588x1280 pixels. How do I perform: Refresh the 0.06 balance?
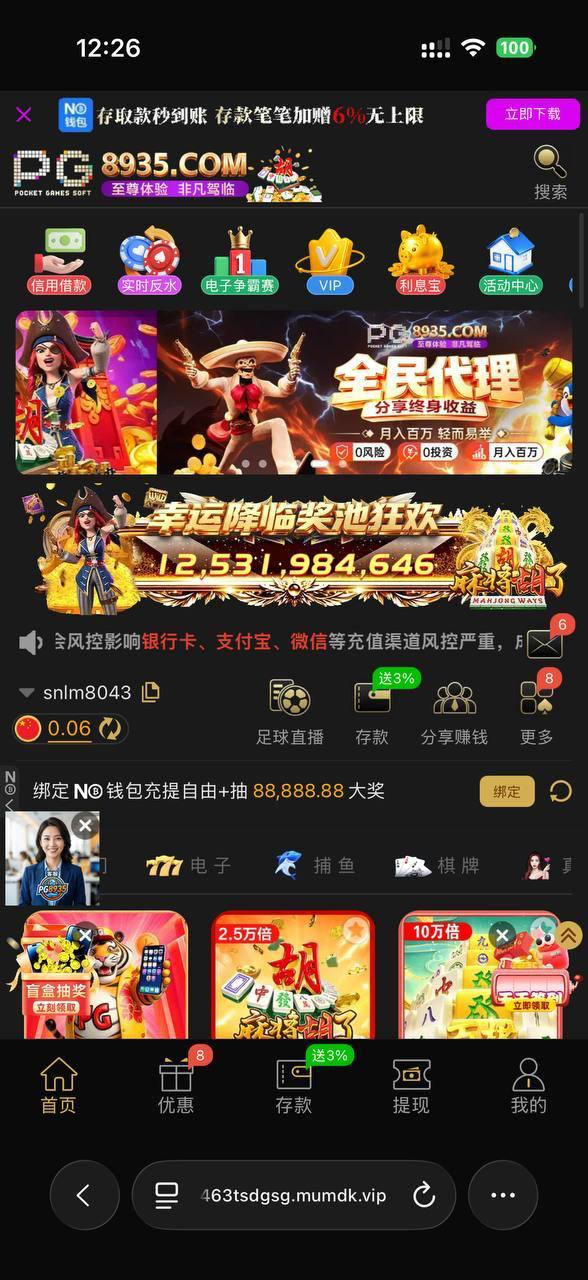[110, 728]
